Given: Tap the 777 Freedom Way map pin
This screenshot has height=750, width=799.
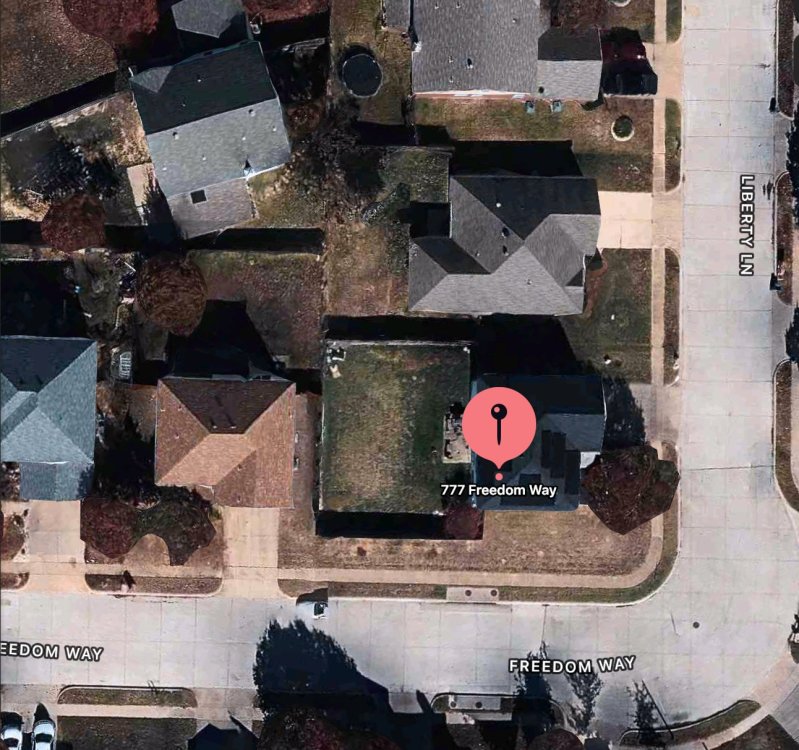Looking at the screenshot, I should [x=499, y=423].
